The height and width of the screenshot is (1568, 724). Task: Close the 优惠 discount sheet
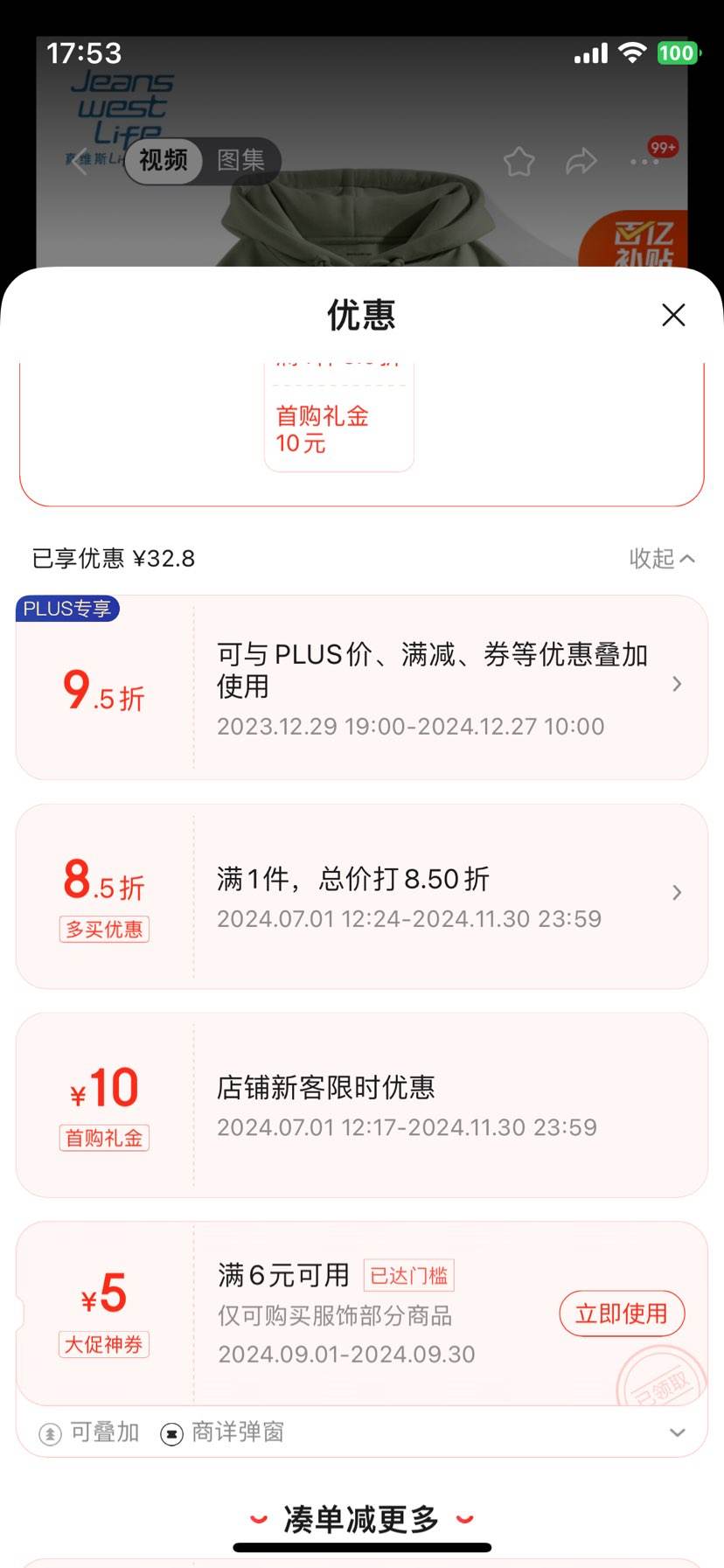pyautogui.click(x=672, y=315)
